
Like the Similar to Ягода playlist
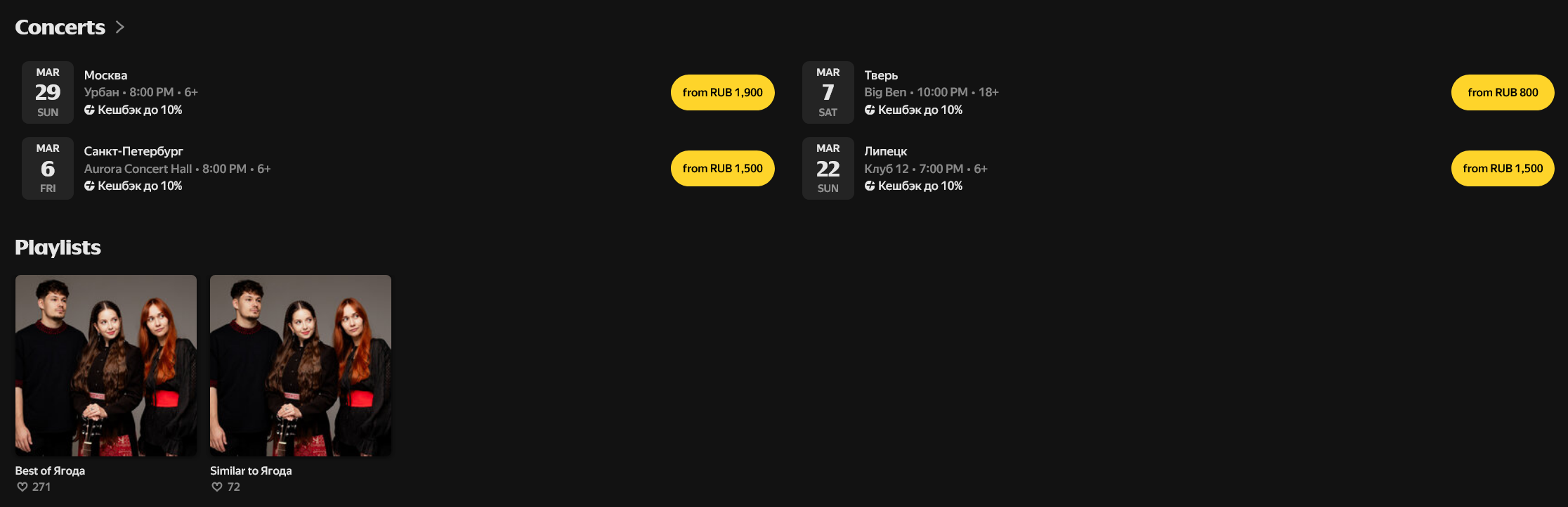pyautogui.click(x=217, y=487)
